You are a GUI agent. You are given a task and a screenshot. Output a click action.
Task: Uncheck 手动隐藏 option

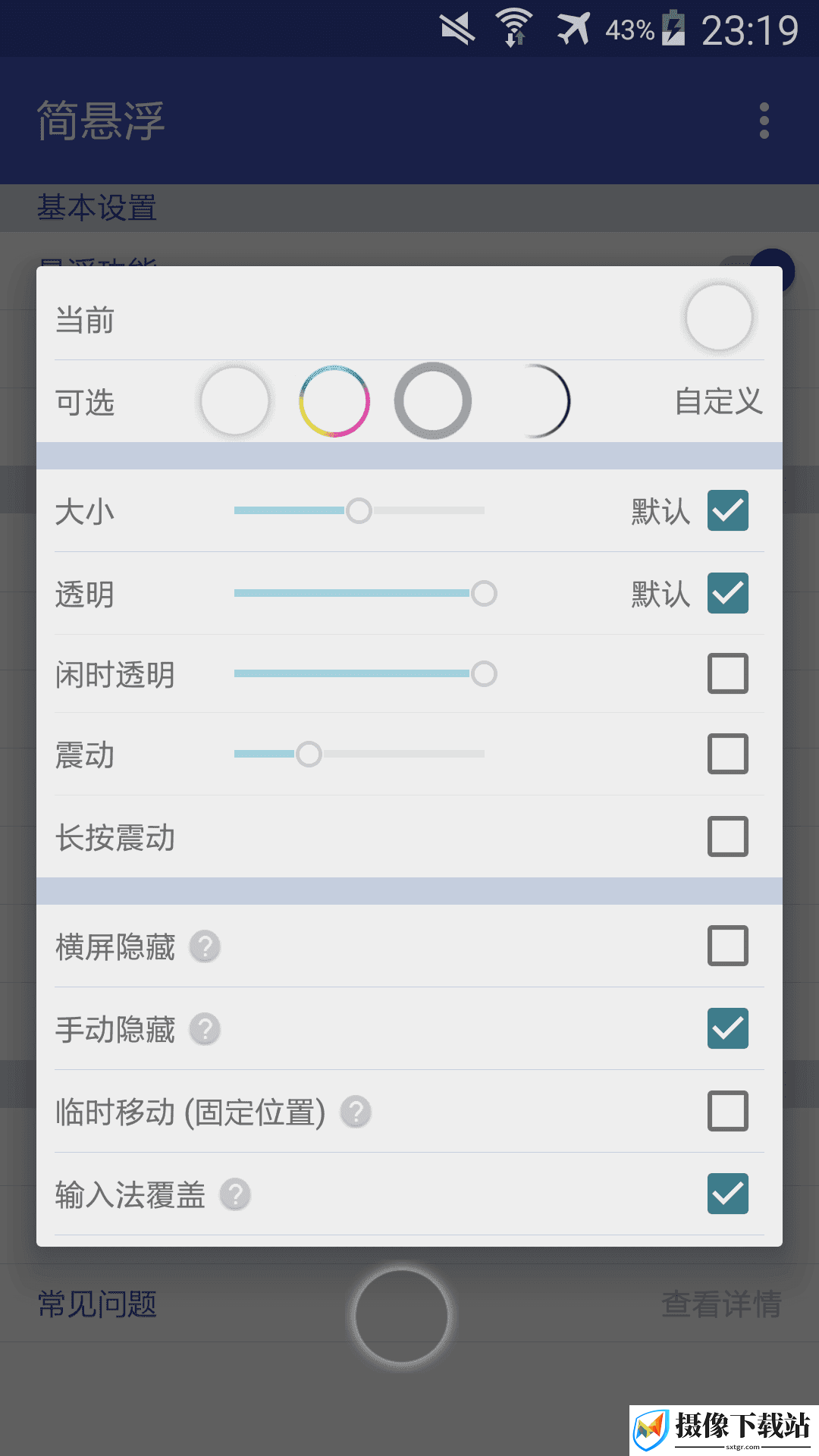coord(728,1028)
